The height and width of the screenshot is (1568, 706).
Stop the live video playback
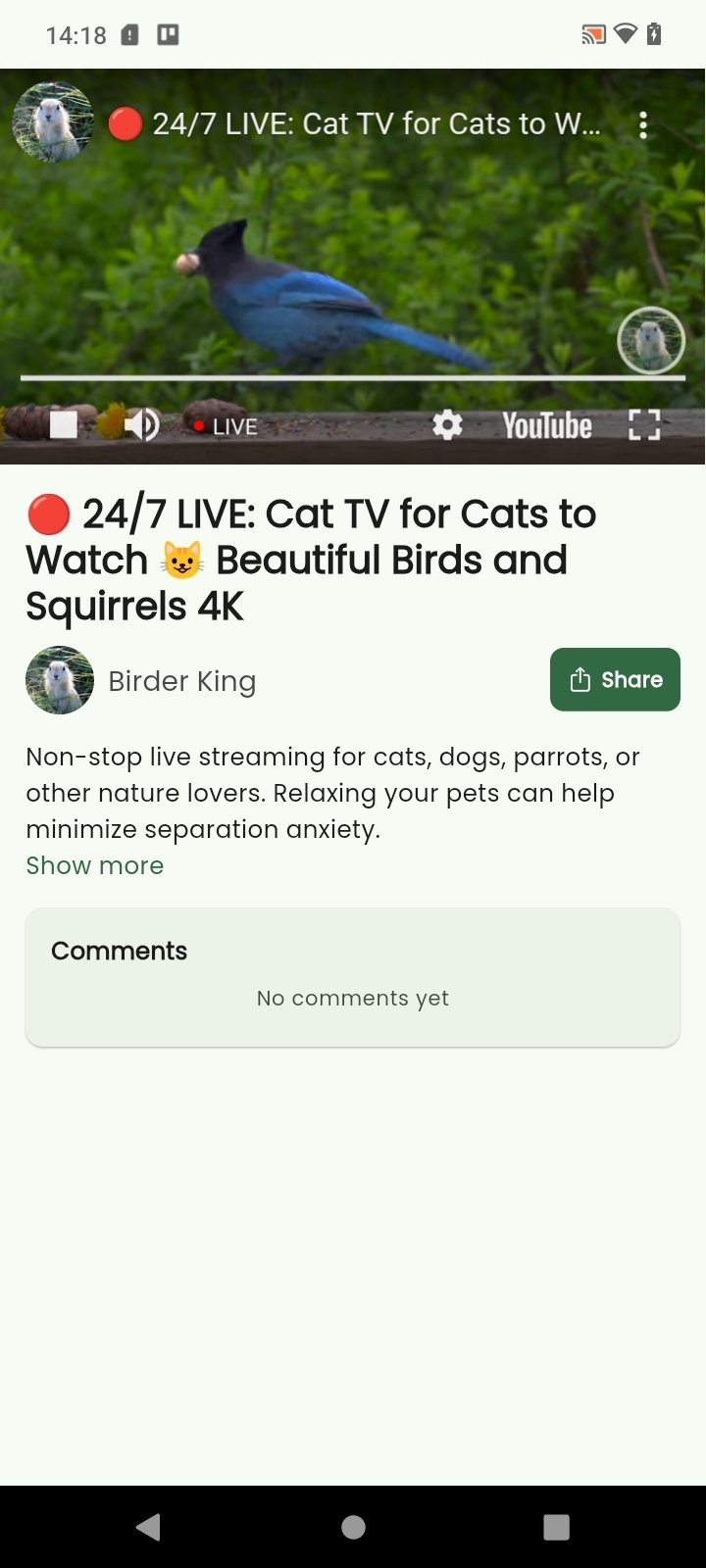pos(64,425)
